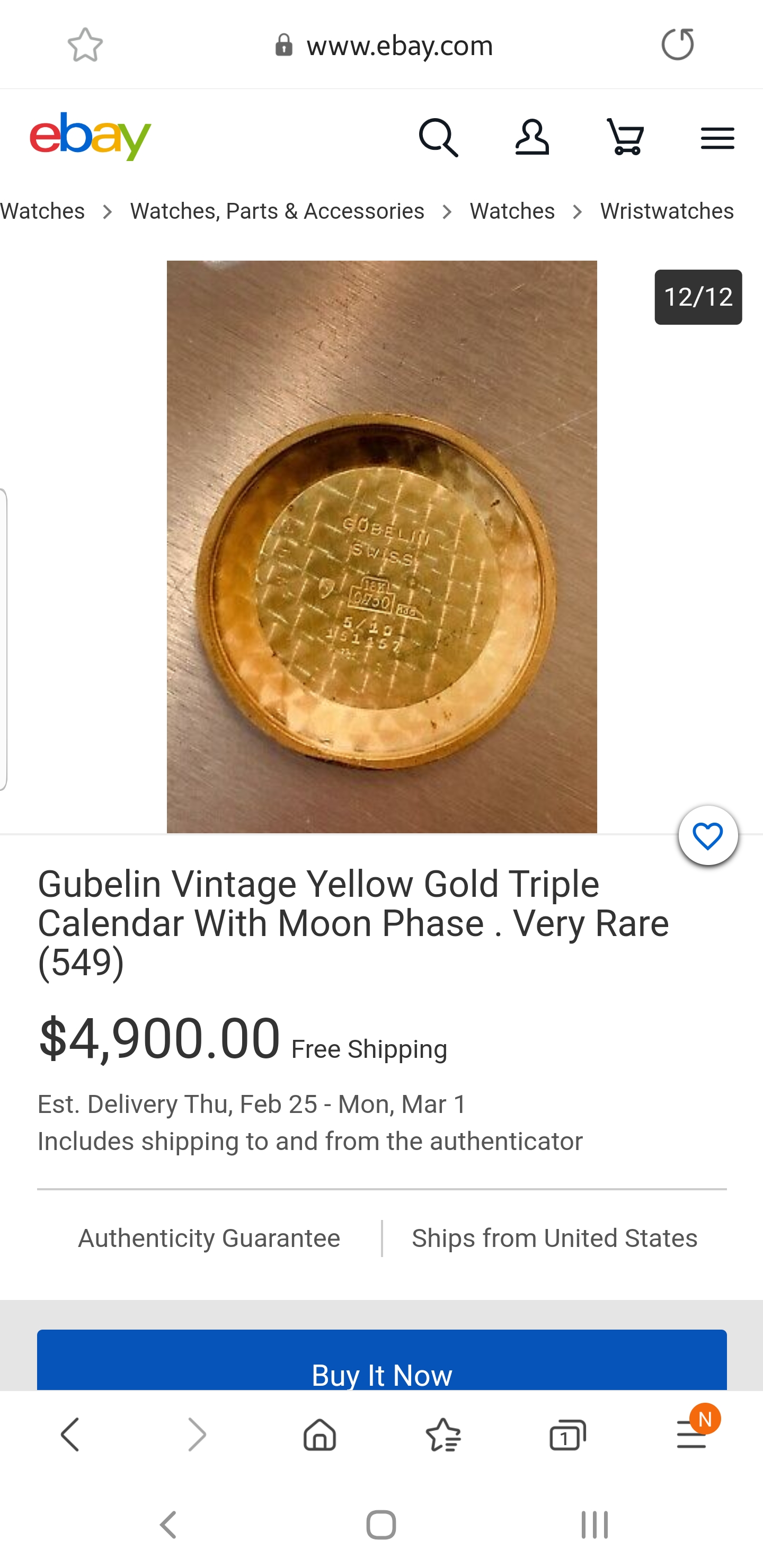
Task: Bookmark this page with the star icon
Action: pos(85,44)
